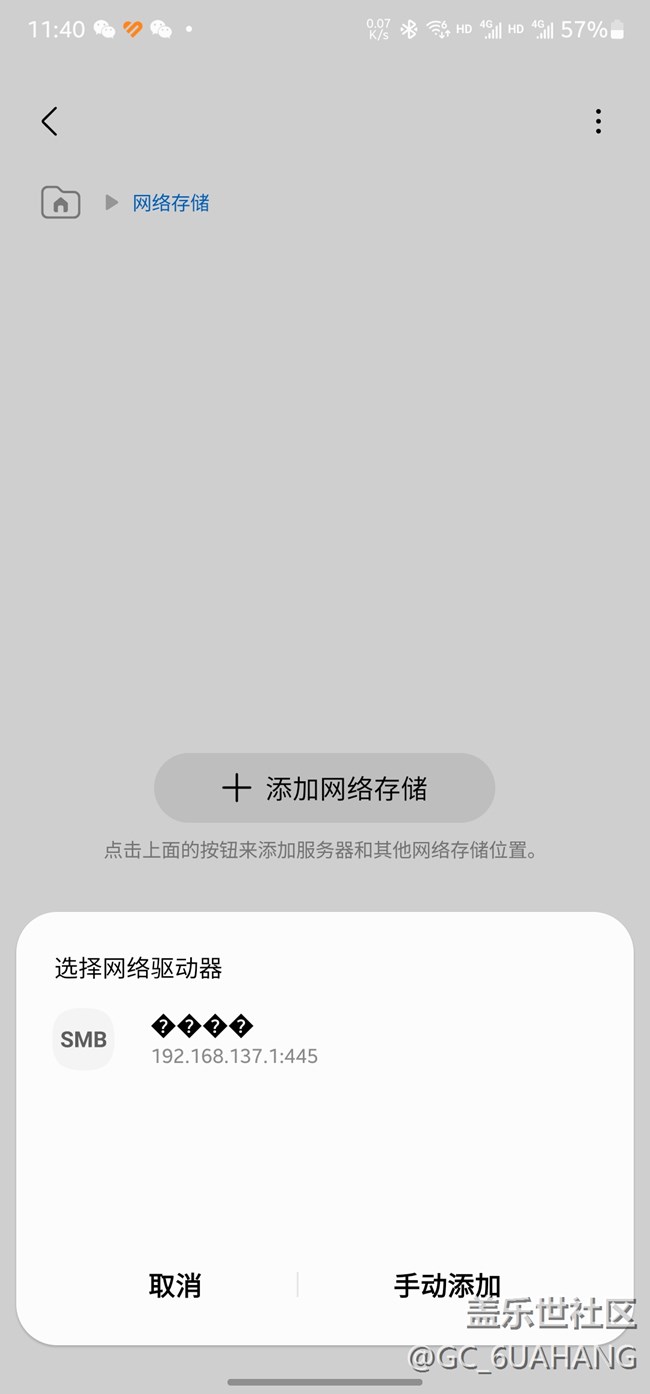Tap the 添加网络存储 button
650x1394 pixels.
(324, 788)
